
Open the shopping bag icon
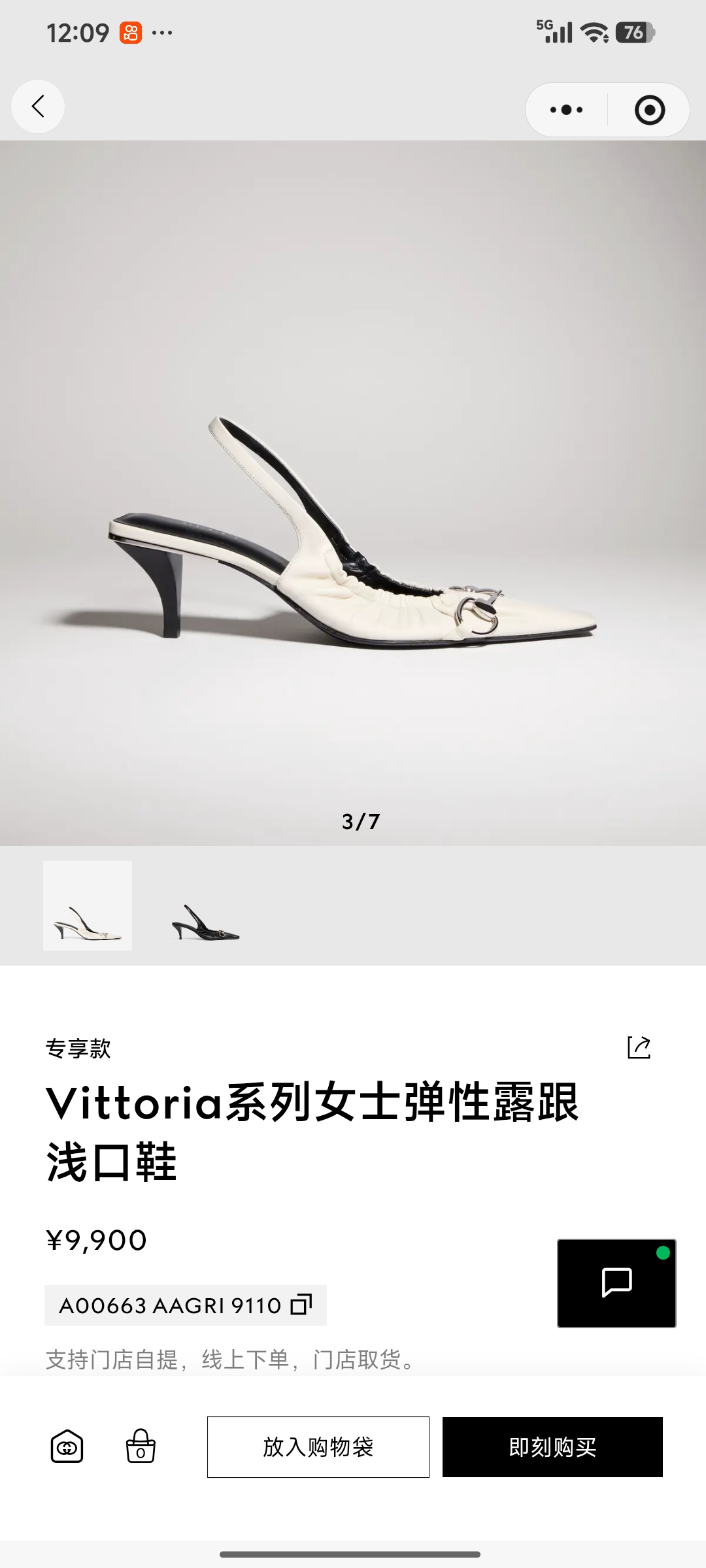pos(141,1446)
